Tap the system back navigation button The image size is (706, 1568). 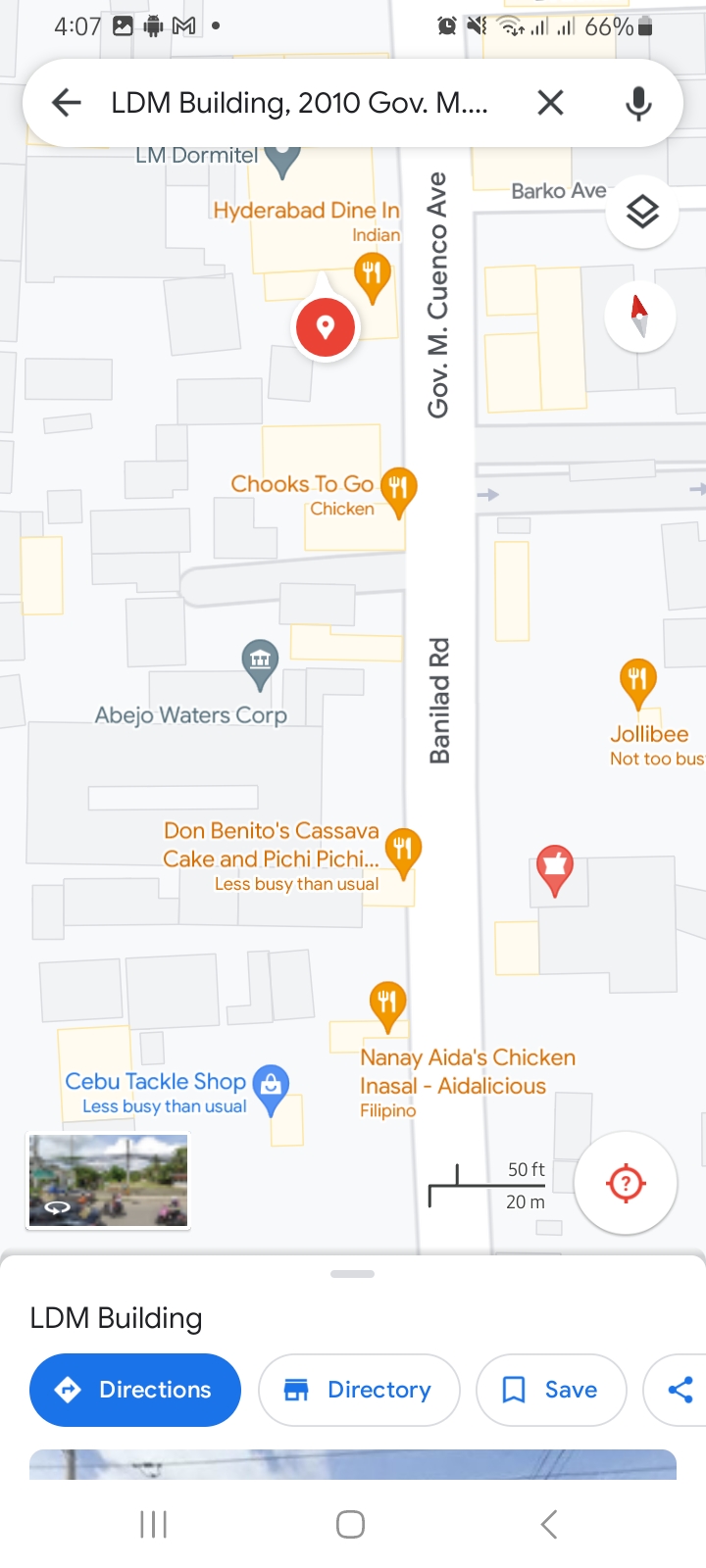pyautogui.click(x=549, y=1524)
